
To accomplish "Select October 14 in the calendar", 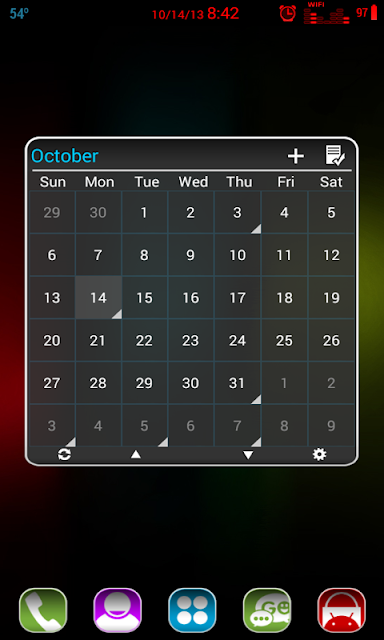I will tap(98, 298).
